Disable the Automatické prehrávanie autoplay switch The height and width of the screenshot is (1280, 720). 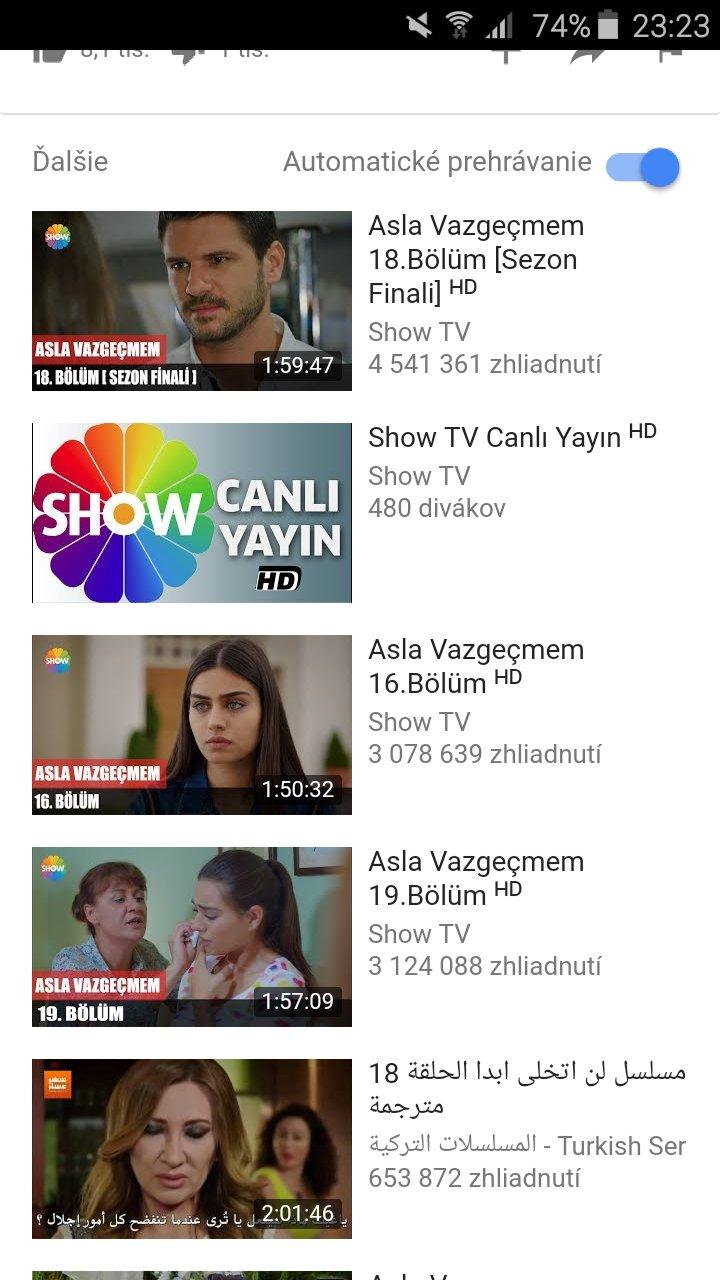click(x=643, y=167)
